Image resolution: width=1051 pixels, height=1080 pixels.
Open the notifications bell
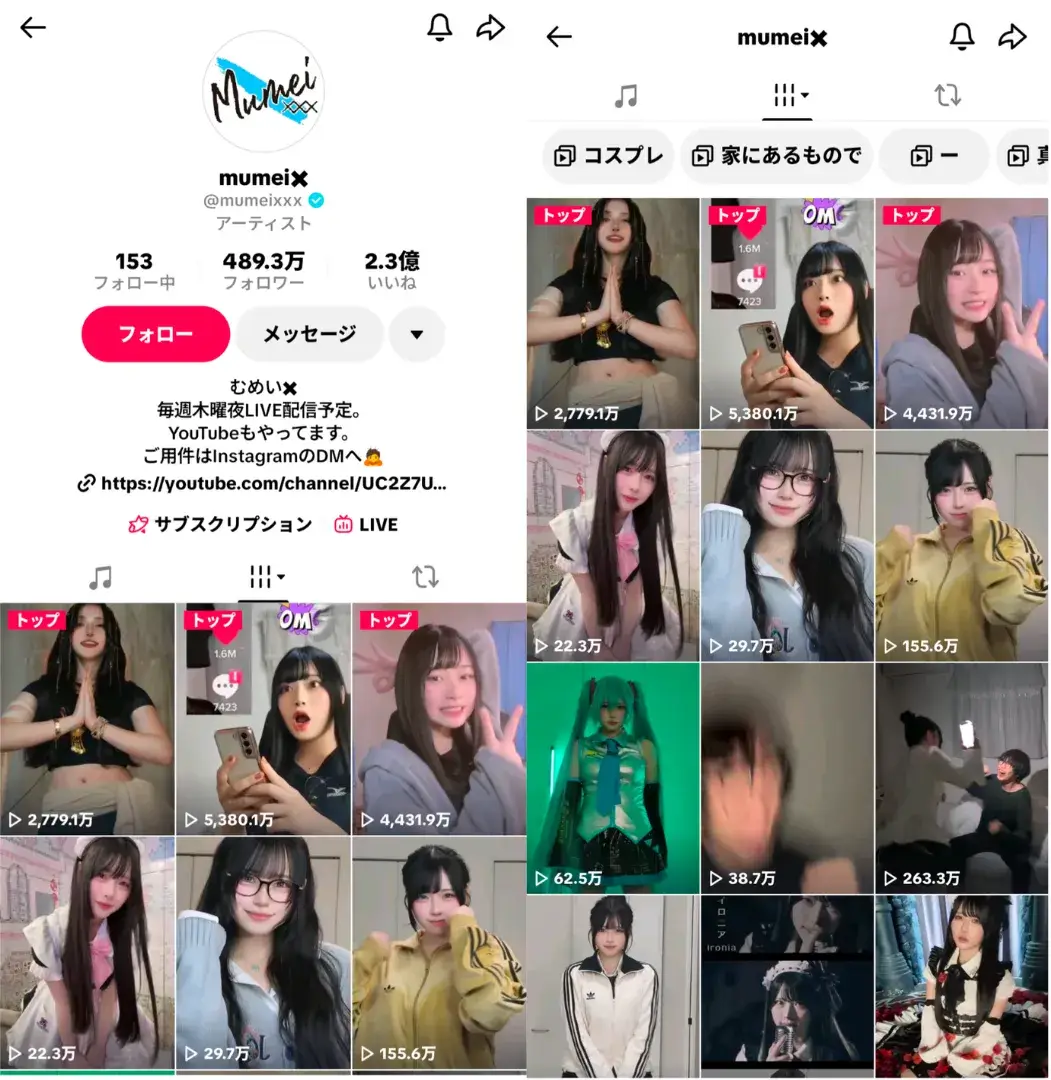[439, 28]
